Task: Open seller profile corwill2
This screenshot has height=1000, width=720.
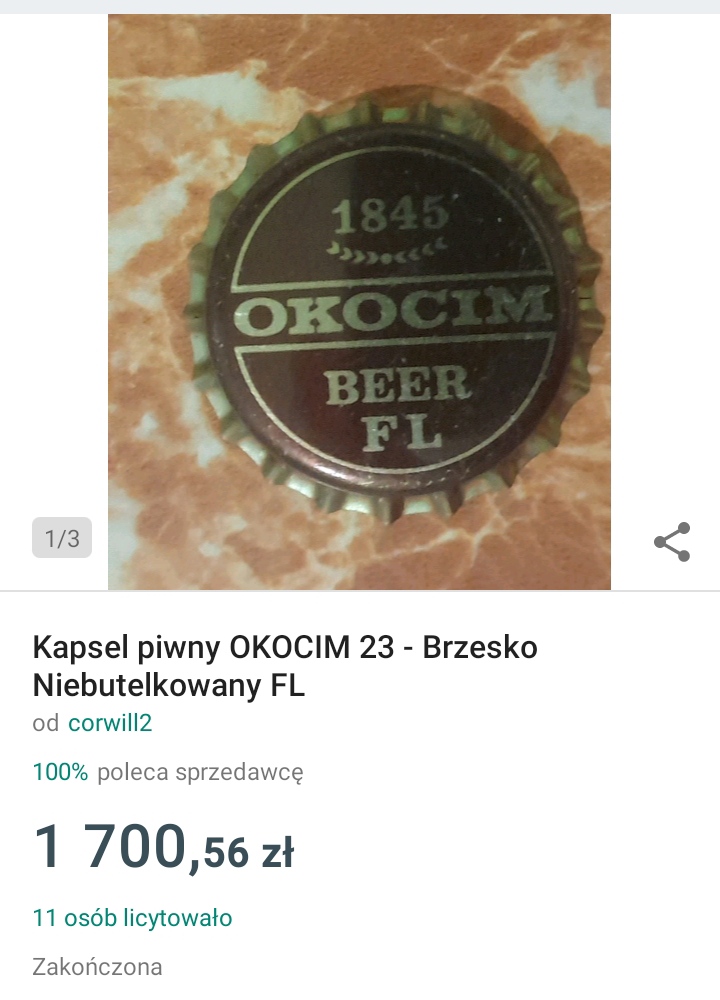Action: (x=110, y=723)
